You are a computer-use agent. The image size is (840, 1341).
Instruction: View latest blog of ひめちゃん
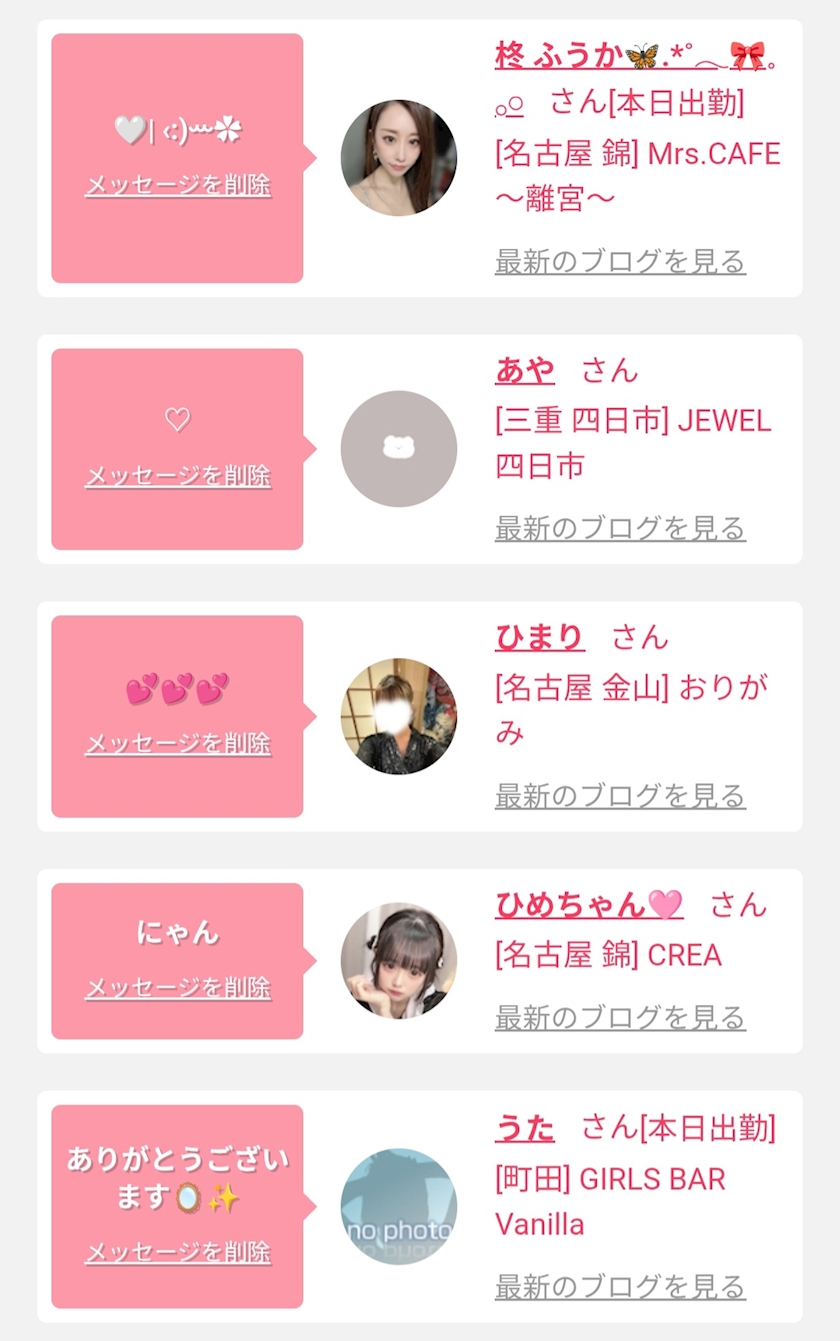click(620, 1018)
